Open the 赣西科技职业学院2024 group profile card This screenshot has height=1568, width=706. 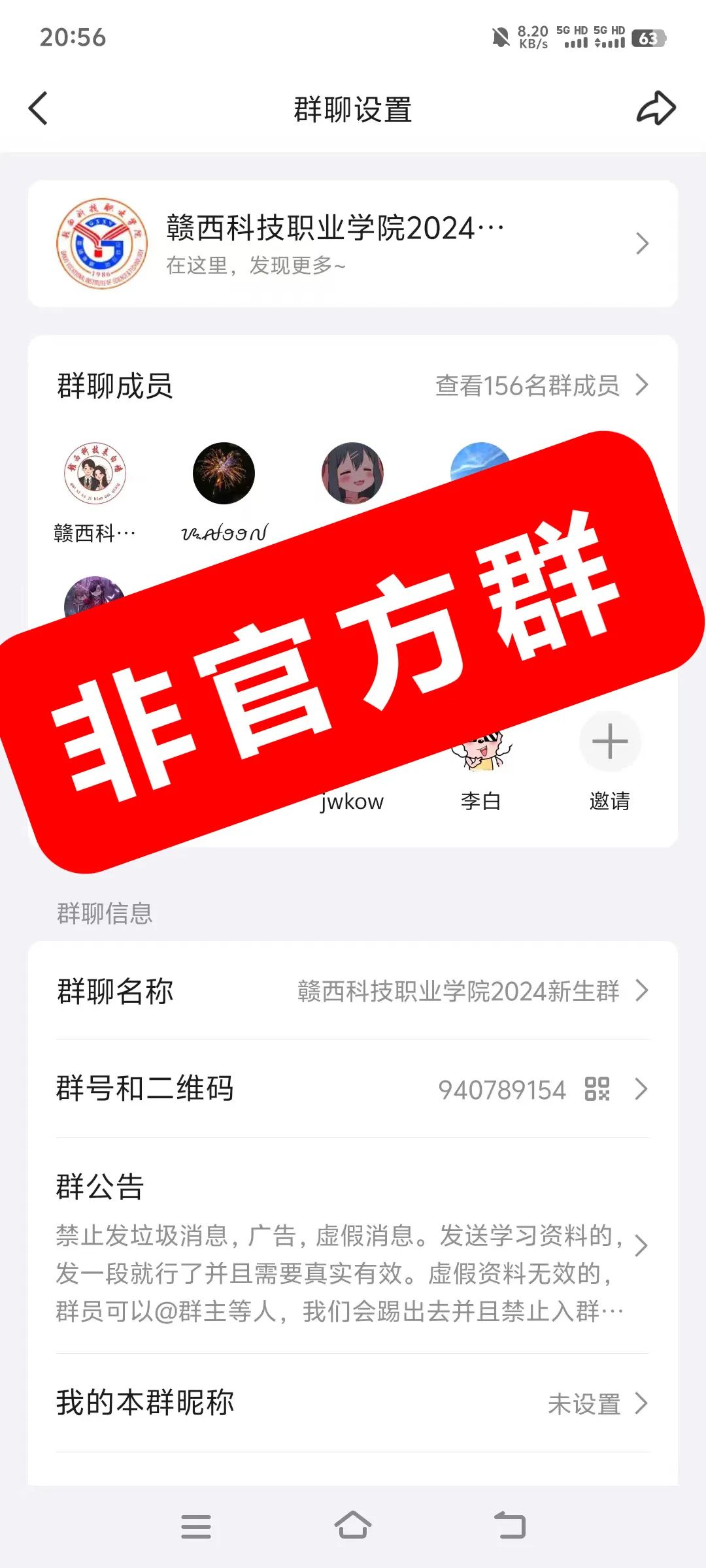[353, 244]
